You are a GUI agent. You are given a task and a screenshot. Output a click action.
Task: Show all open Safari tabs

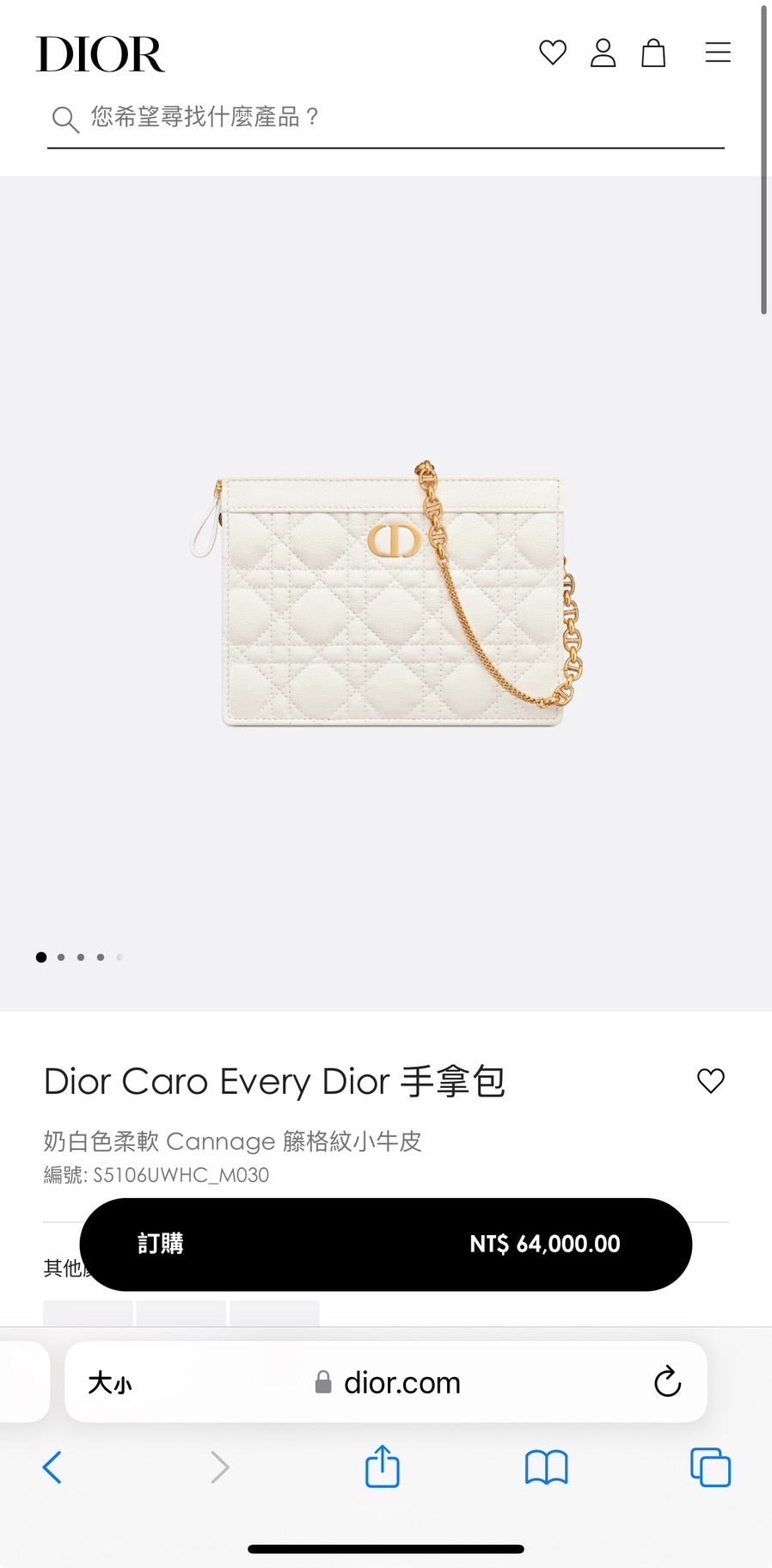710,1467
